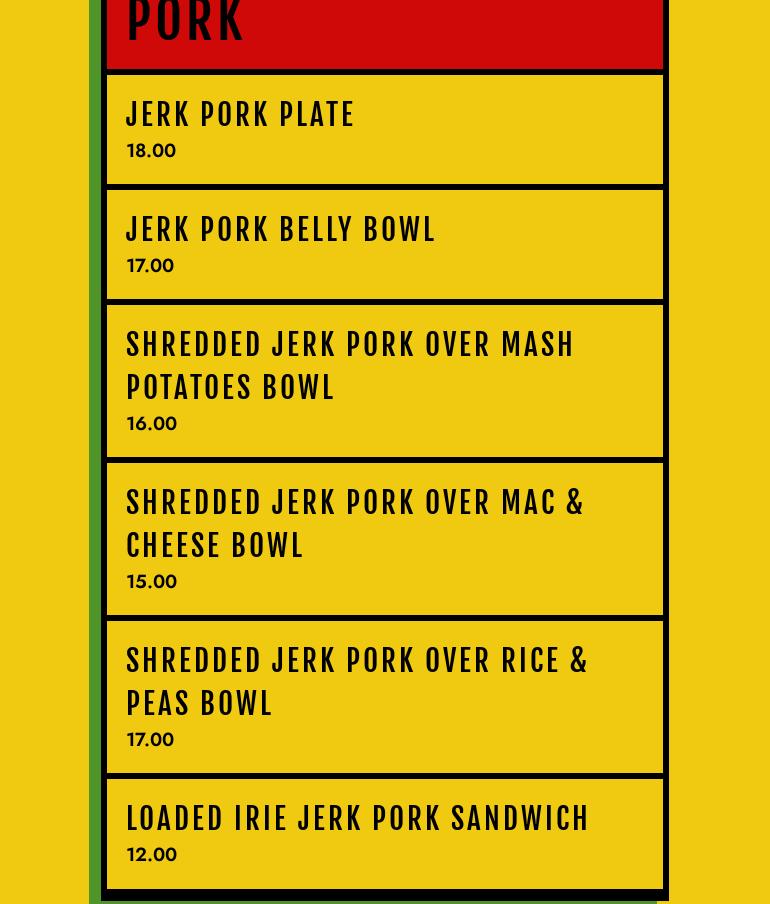Select the Jerk Pork Belly Bowl
Screen dimensions: 770x904
281,231
